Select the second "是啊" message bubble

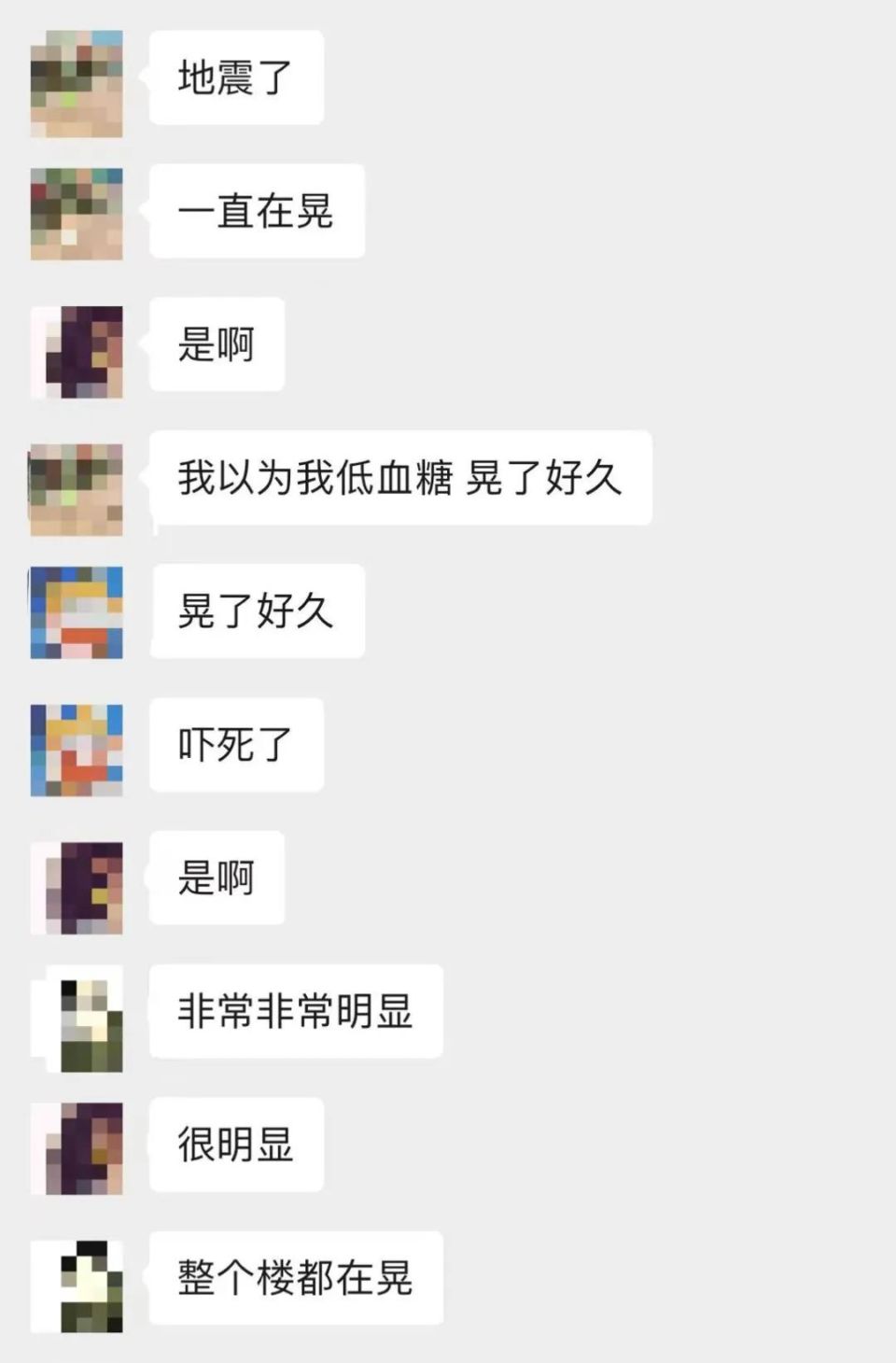pyautogui.click(x=215, y=879)
